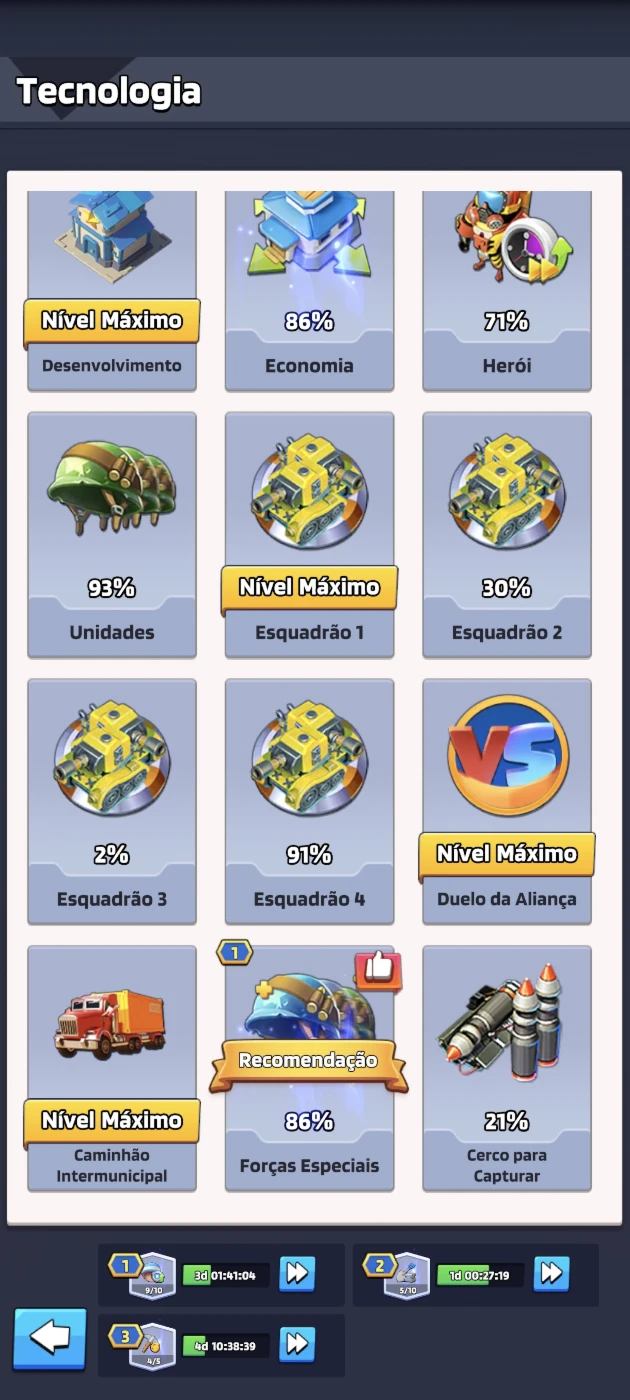Open the Unidades technology card
This screenshot has height=1400, width=630.
(112, 535)
